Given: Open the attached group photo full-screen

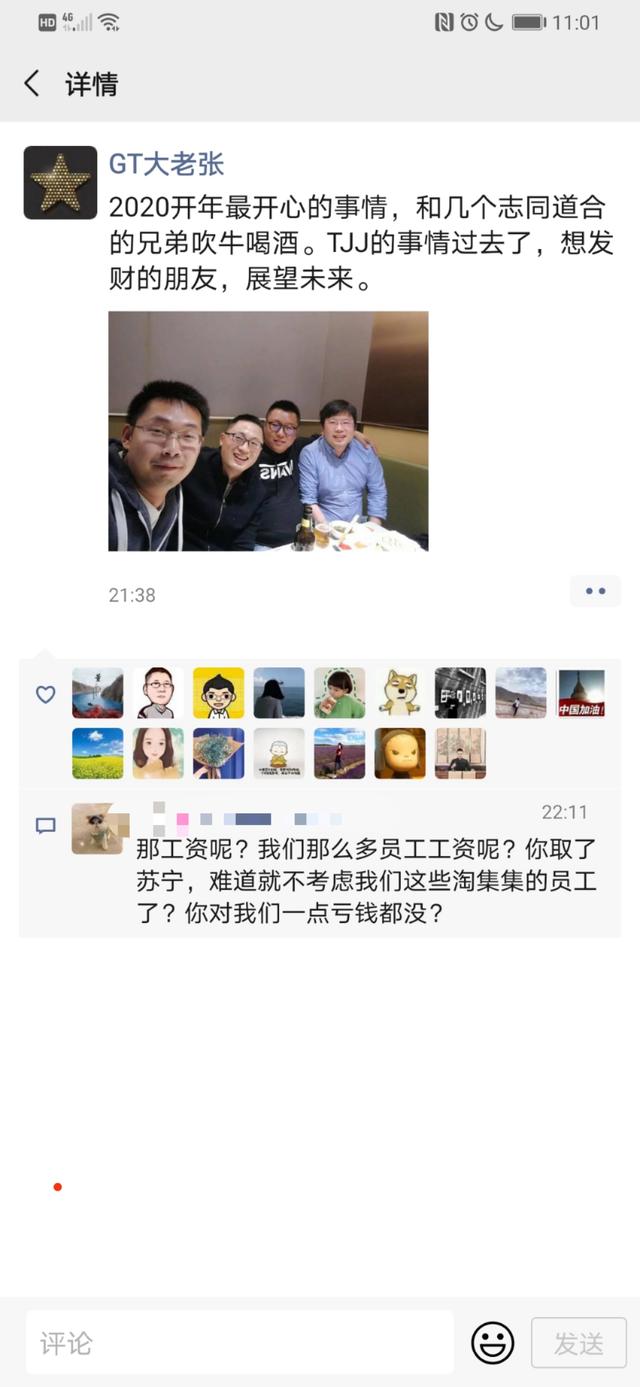Looking at the screenshot, I should pyautogui.click(x=268, y=431).
